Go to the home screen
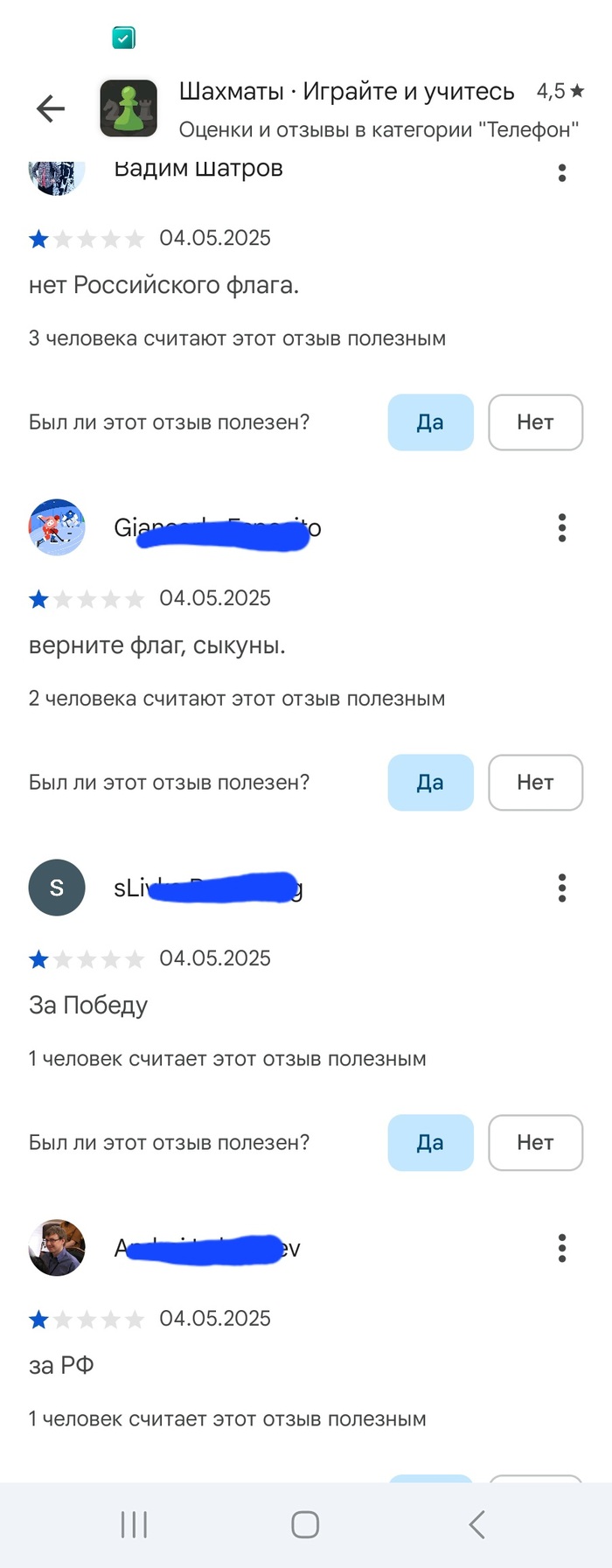This screenshot has width=612, height=1568. pyautogui.click(x=305, y=1524)
